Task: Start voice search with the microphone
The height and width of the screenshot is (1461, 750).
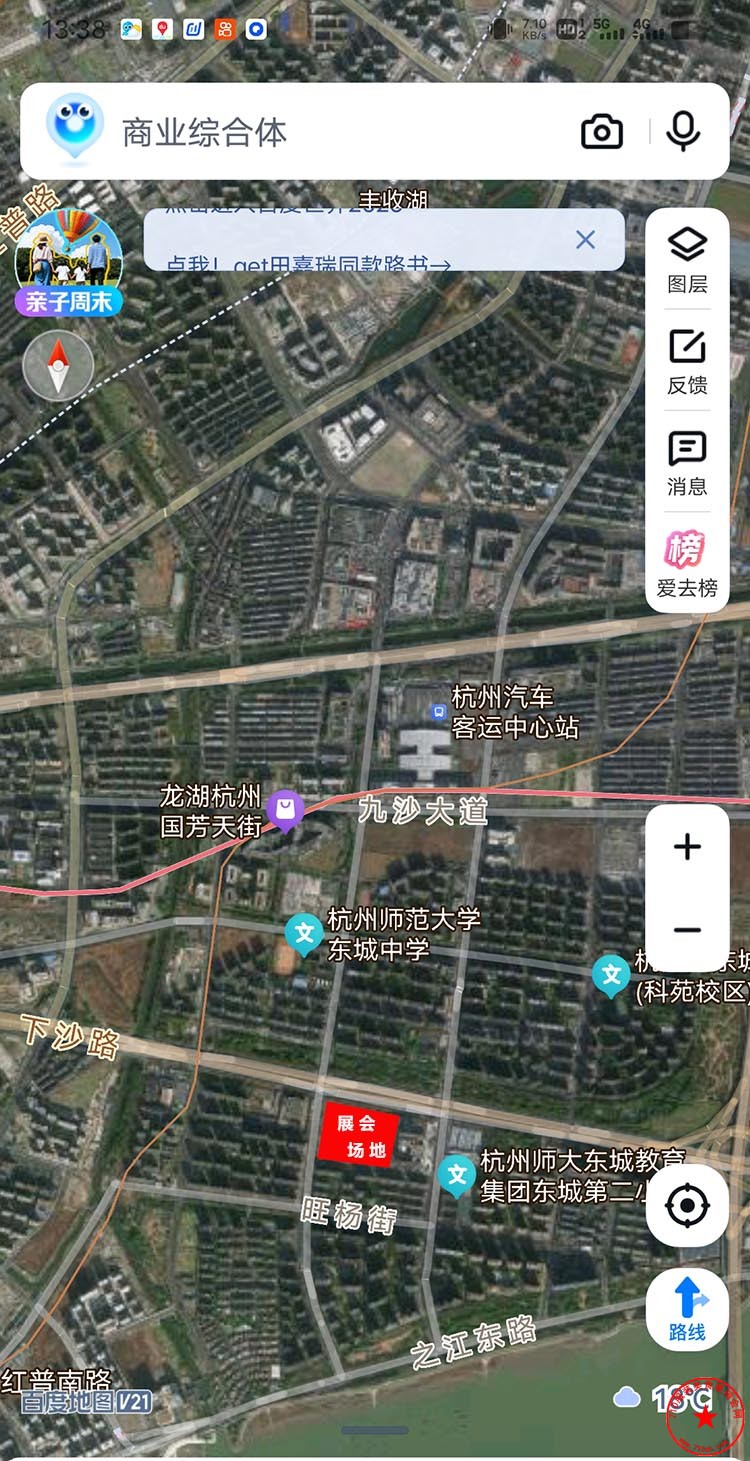Action: click(x=683, y=131)
